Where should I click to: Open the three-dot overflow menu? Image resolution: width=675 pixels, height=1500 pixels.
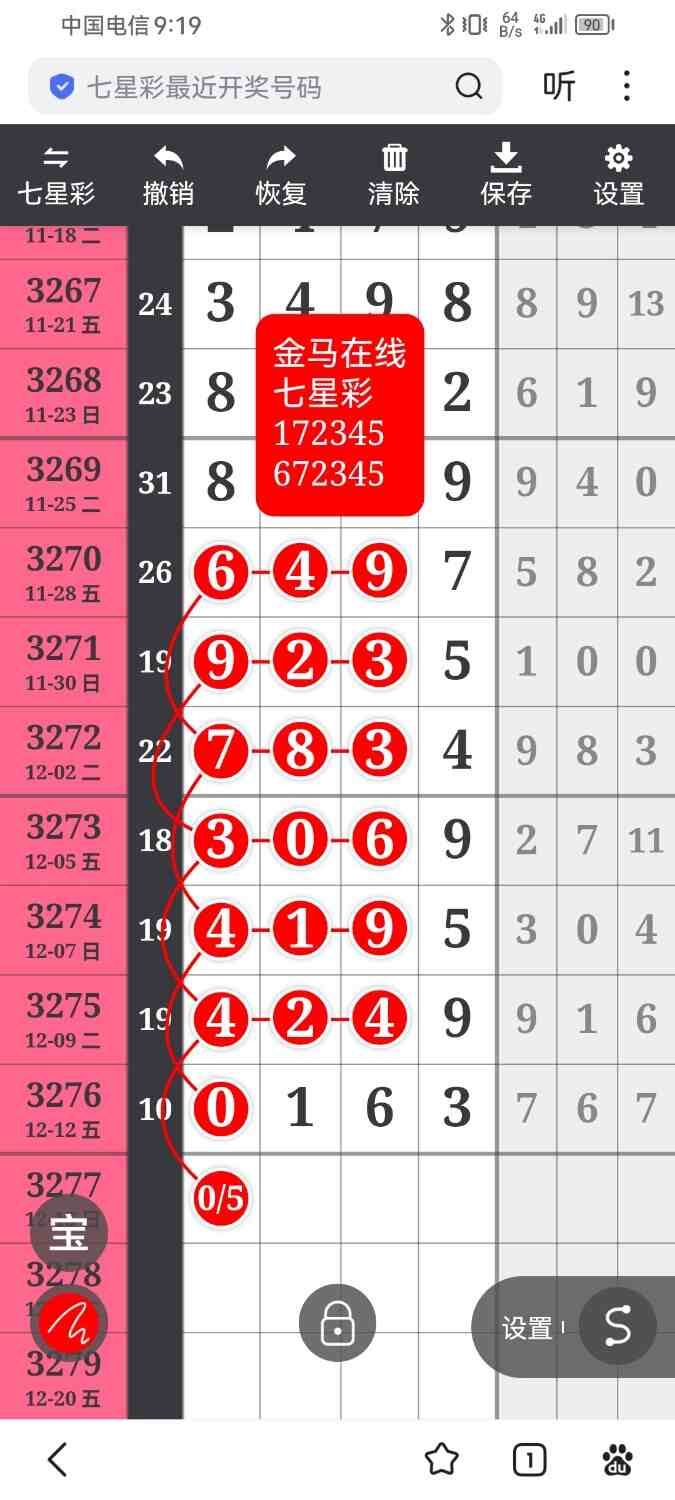627,87
